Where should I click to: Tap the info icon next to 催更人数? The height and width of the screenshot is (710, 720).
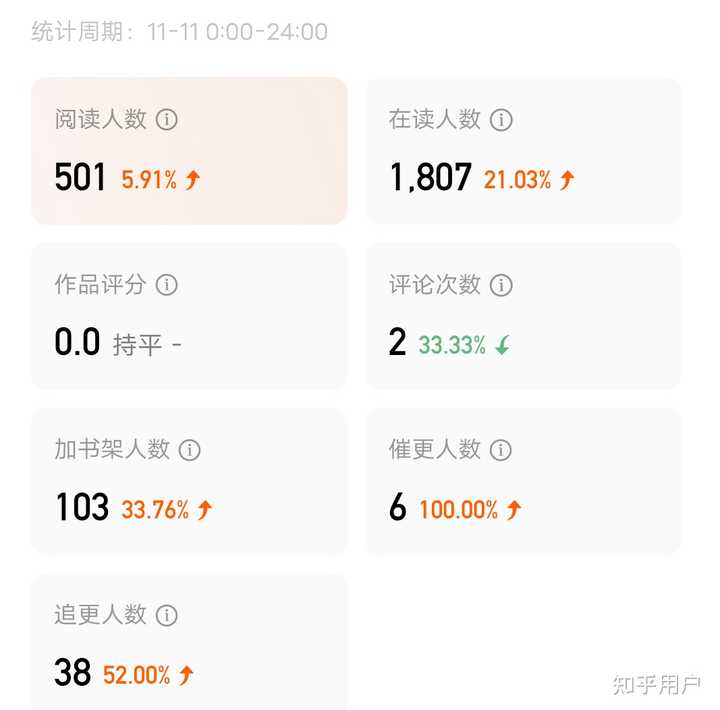501,450
